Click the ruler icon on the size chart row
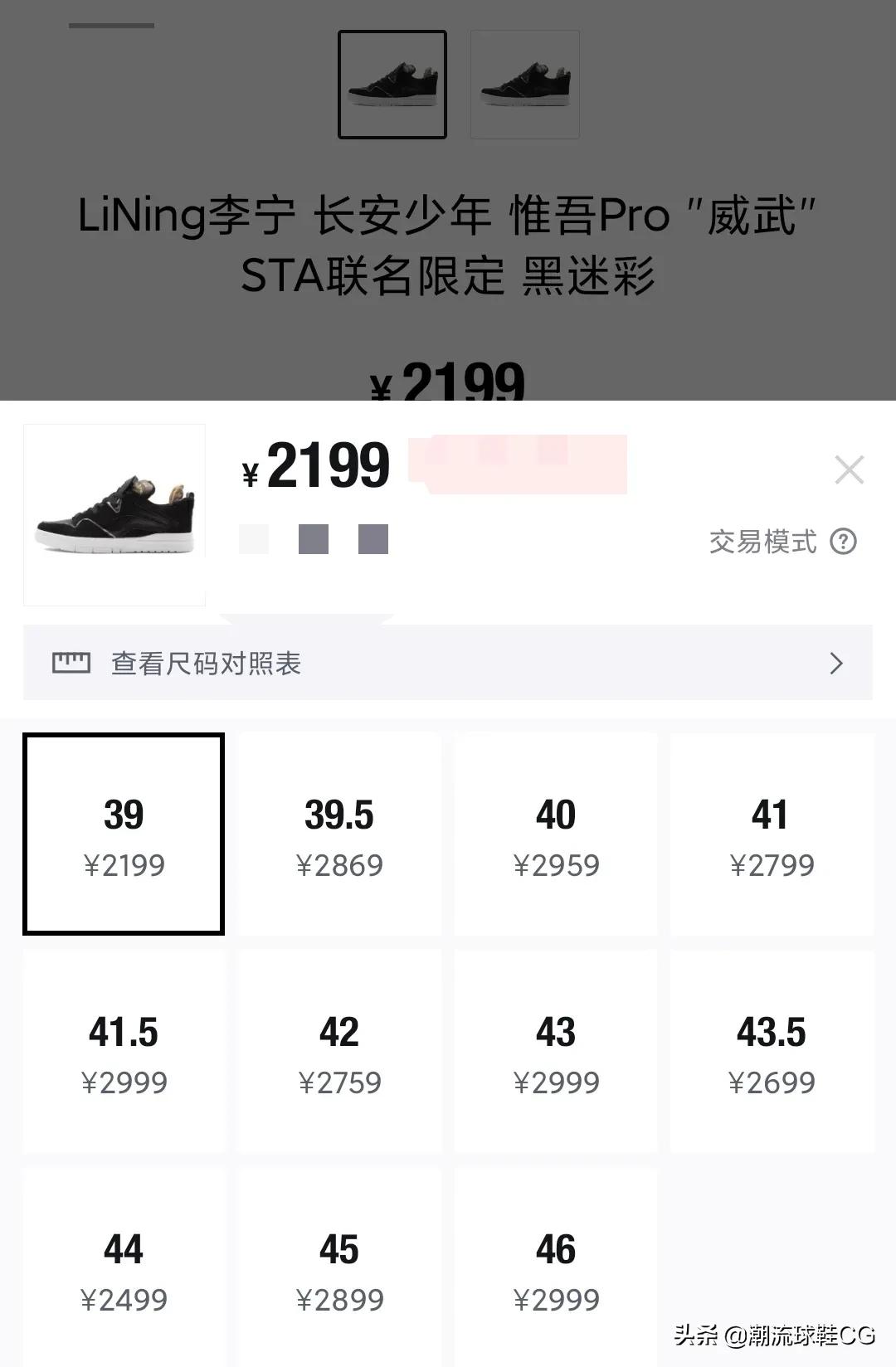The width and height of the screenshot is (896, 1367). (71, 663)
